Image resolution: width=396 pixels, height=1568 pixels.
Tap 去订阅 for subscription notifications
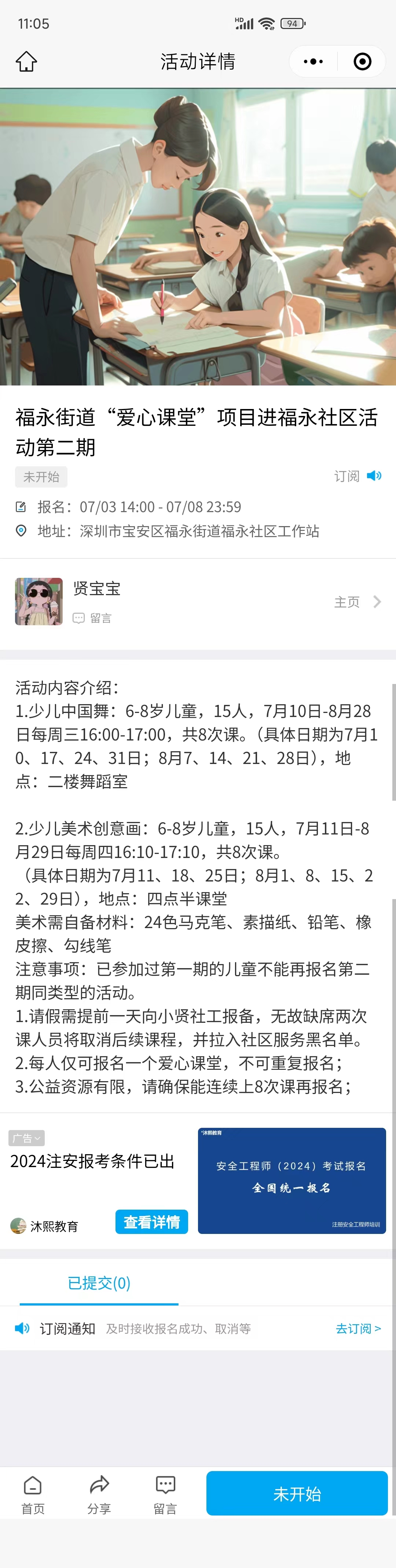click(357, 1329)
